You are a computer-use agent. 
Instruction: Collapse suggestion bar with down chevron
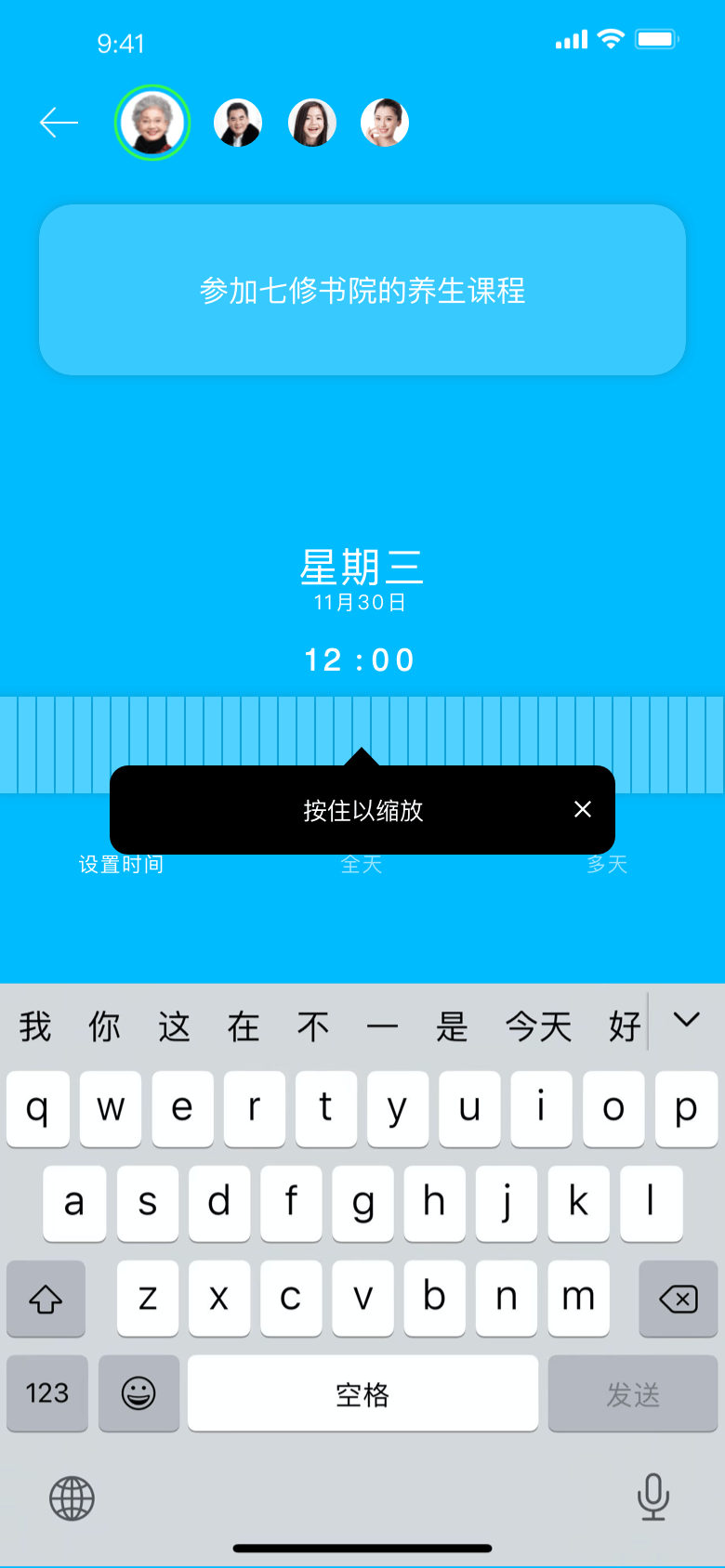click(x=687, y=1019)
